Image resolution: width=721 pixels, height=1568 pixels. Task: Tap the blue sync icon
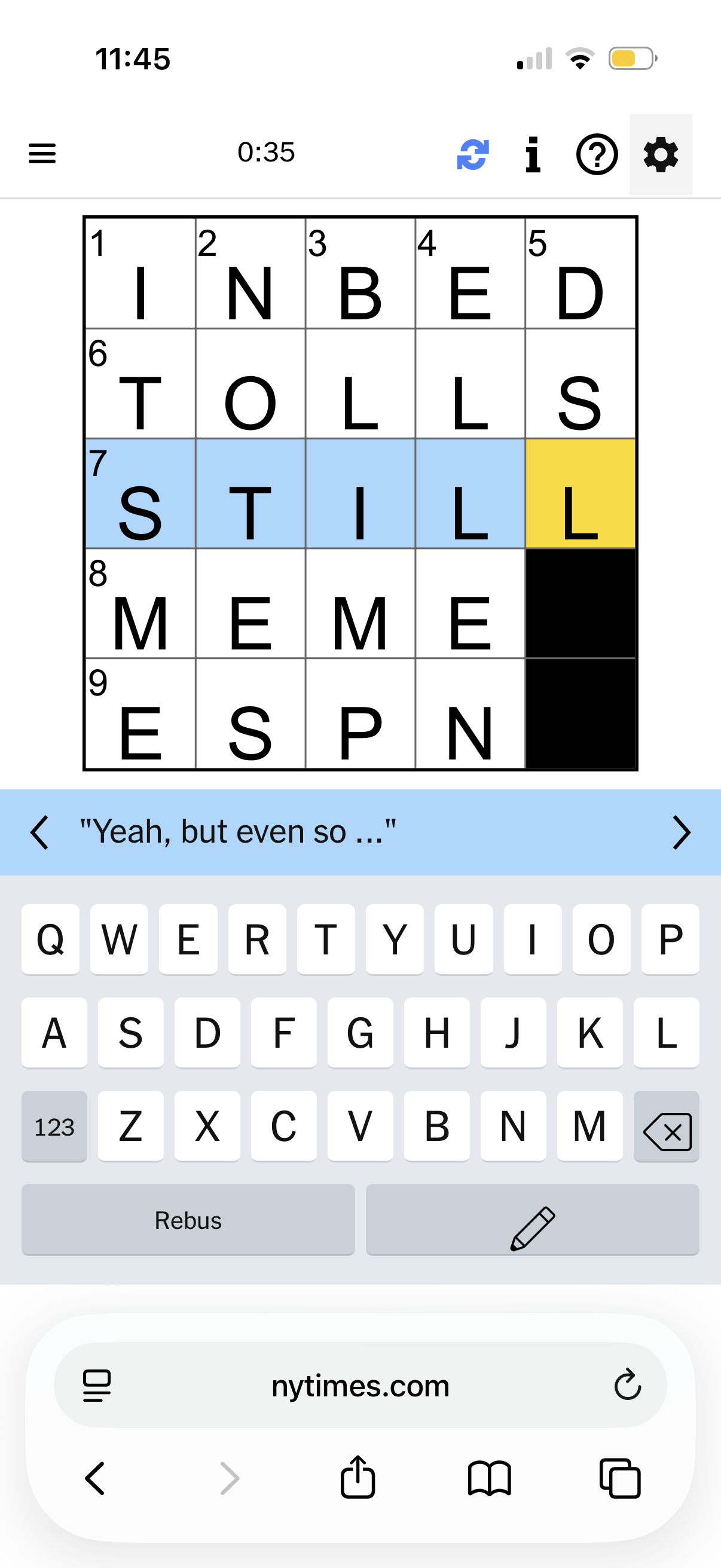[x=473, y=155]
